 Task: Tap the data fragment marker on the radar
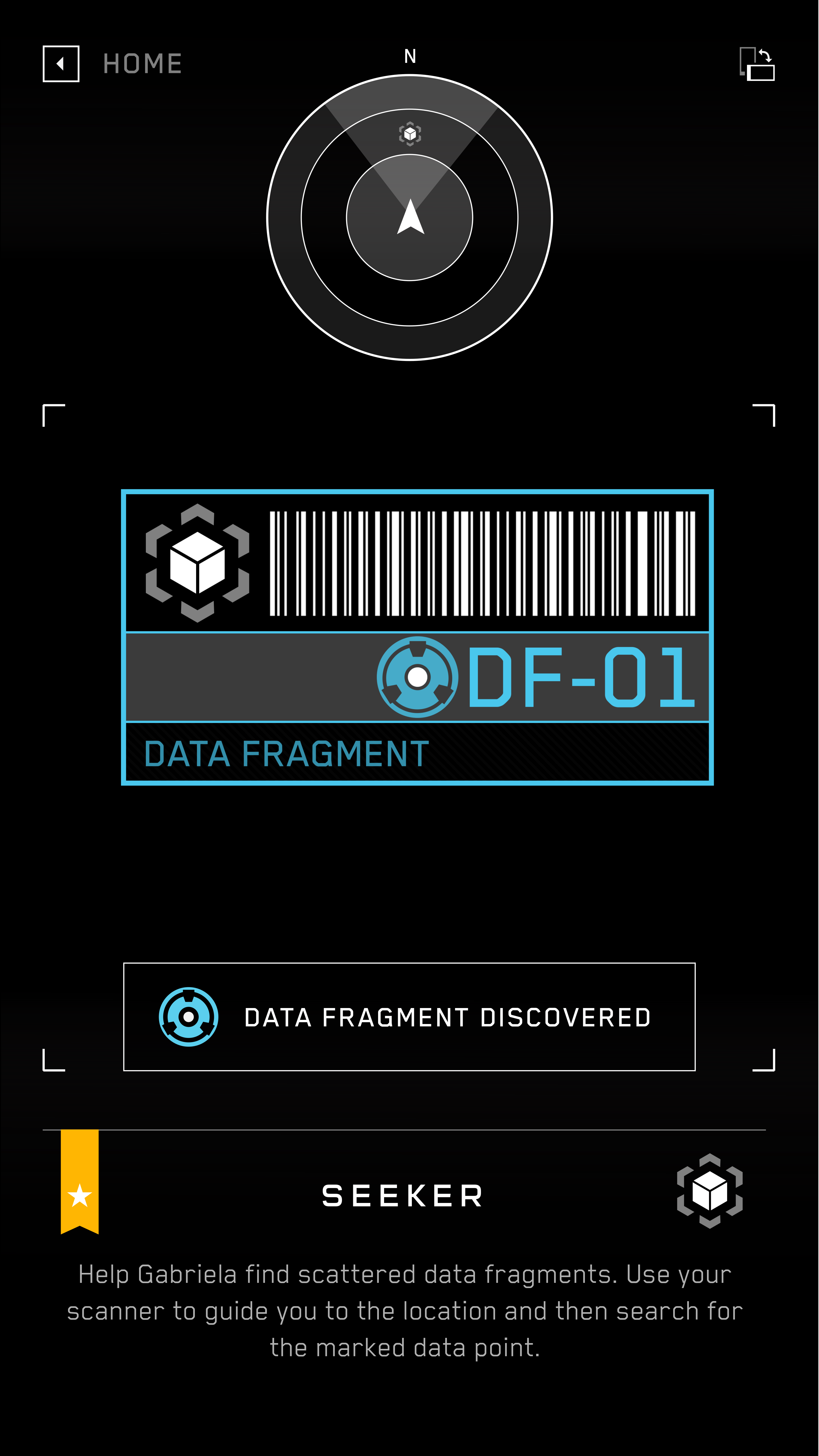coord(410,134)
